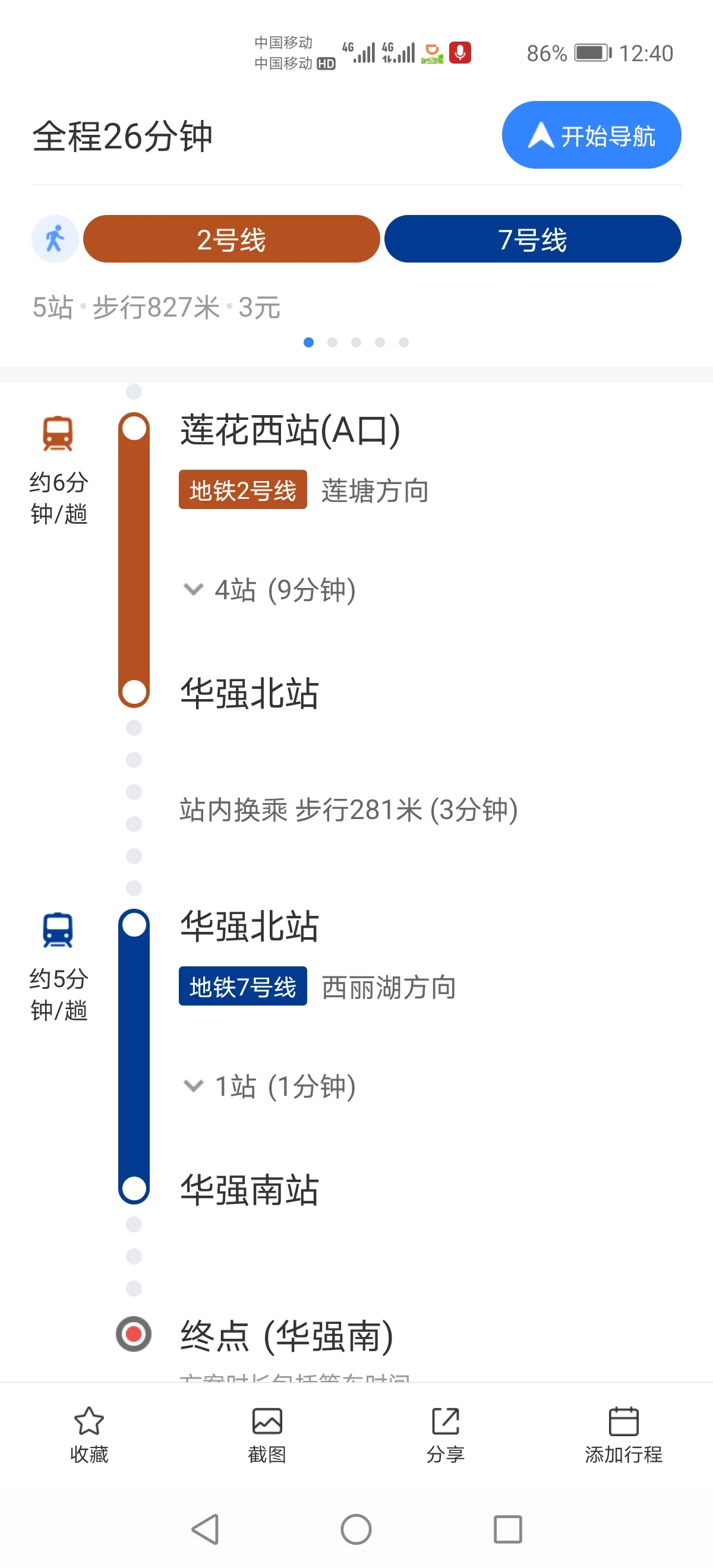Switch to the 7号线 route segment

533,239
